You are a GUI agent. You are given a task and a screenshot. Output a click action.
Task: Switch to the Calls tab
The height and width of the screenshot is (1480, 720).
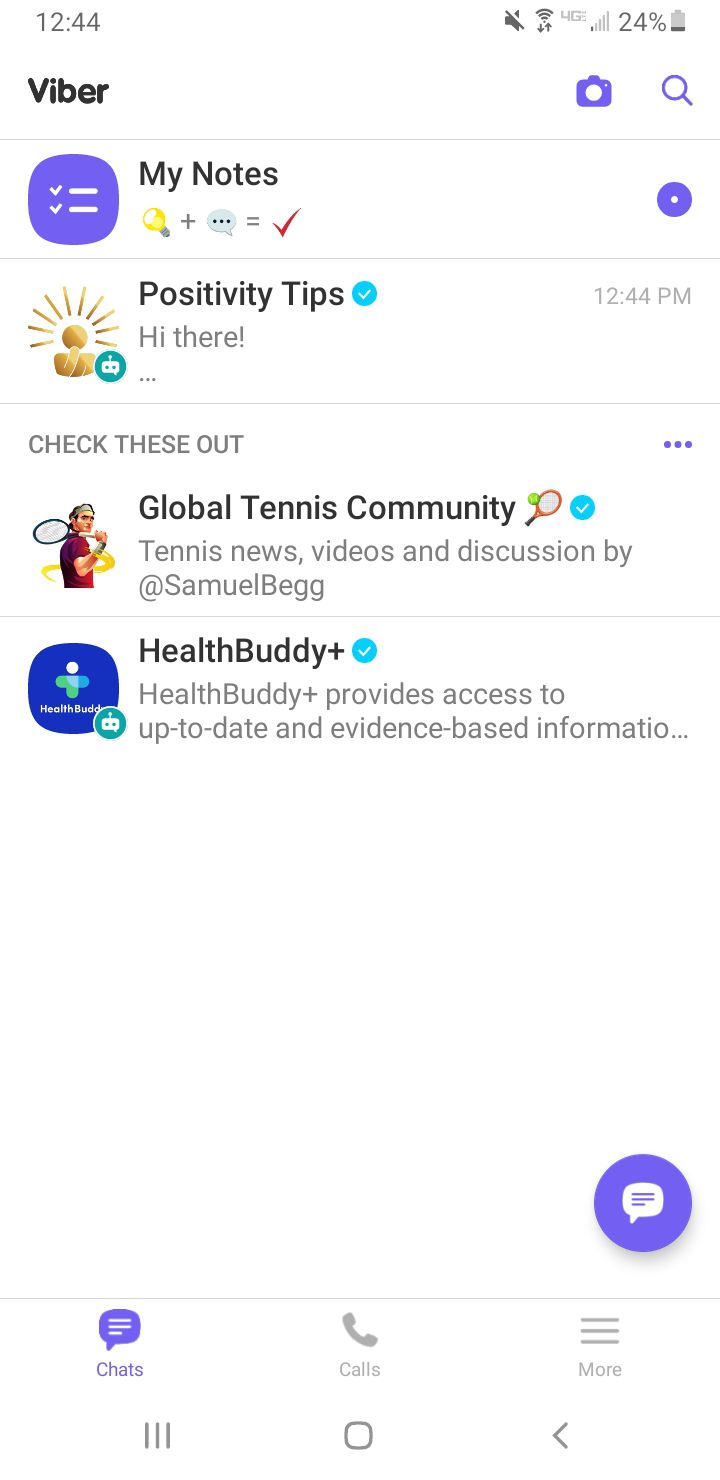pyautogui.click(x=360, y=1344)
